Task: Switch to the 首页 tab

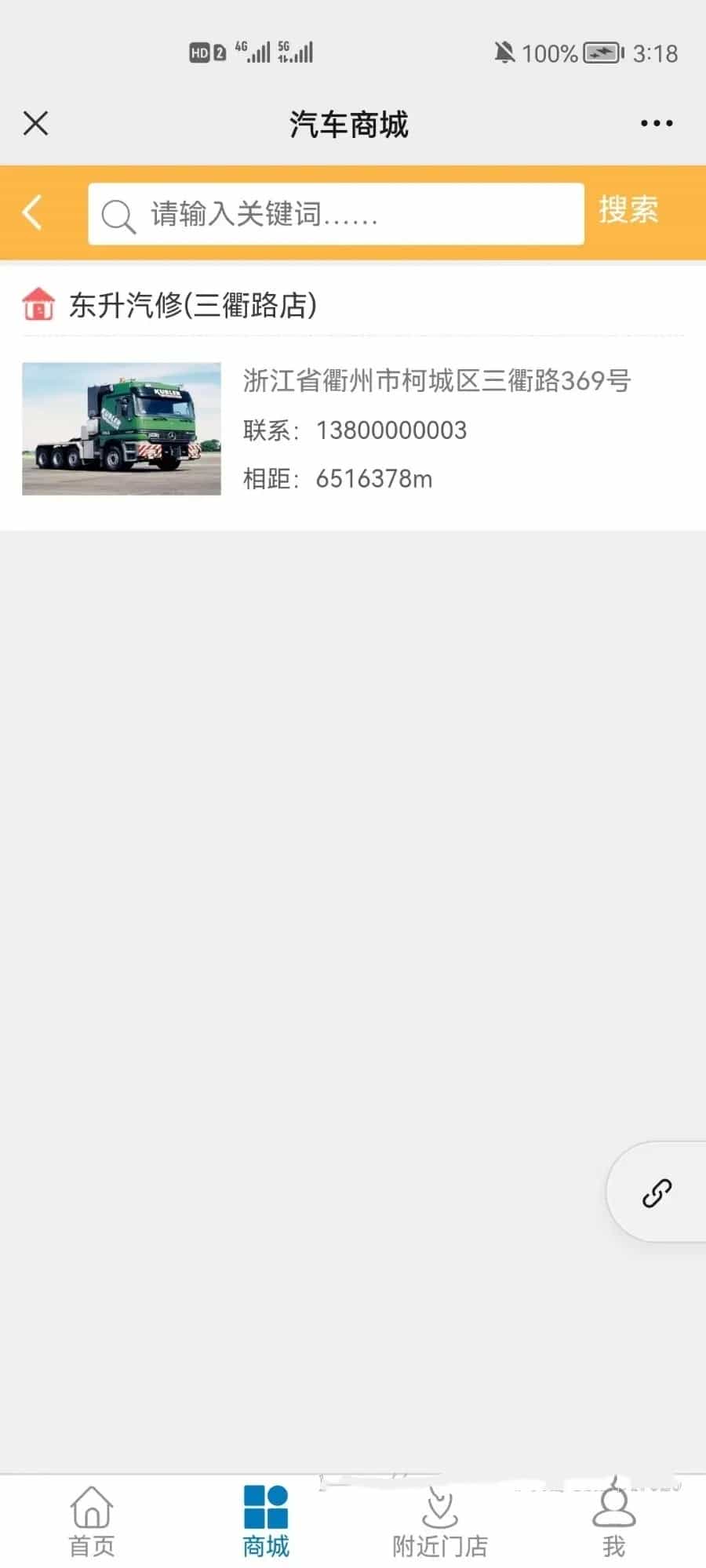Action: pos(92,1523)
